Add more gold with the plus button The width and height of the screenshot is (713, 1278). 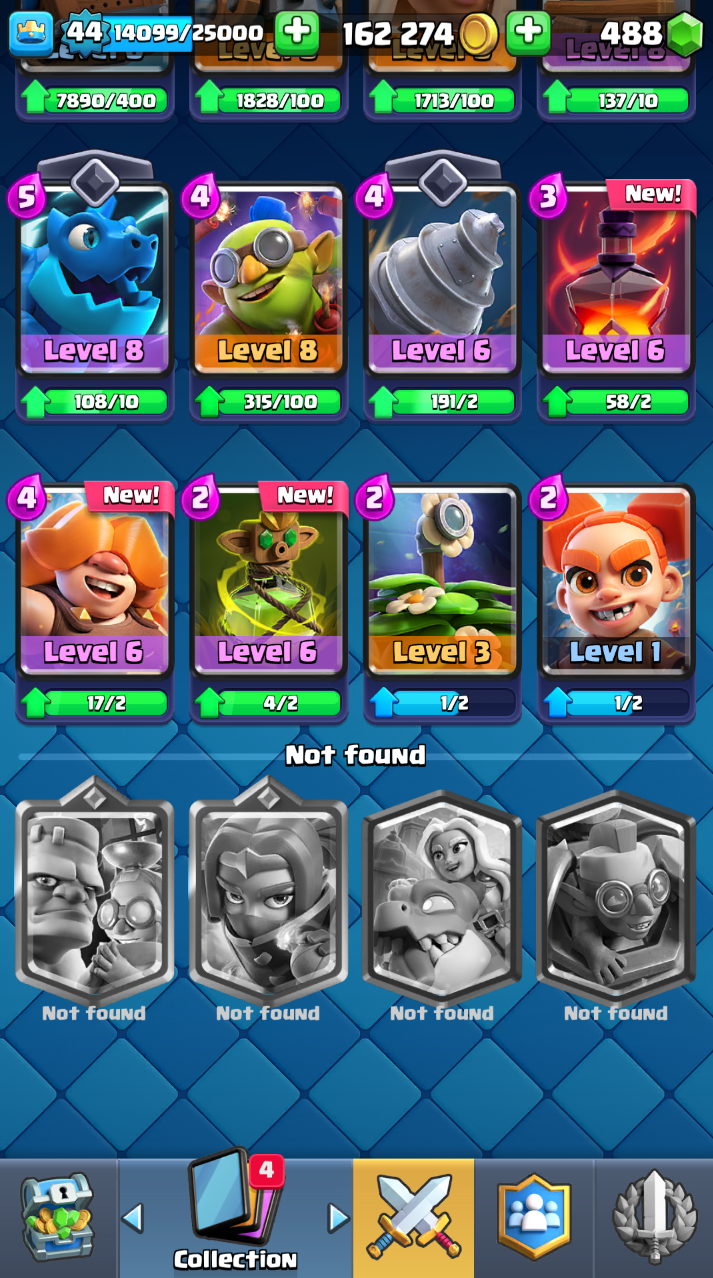coord(297,33)
